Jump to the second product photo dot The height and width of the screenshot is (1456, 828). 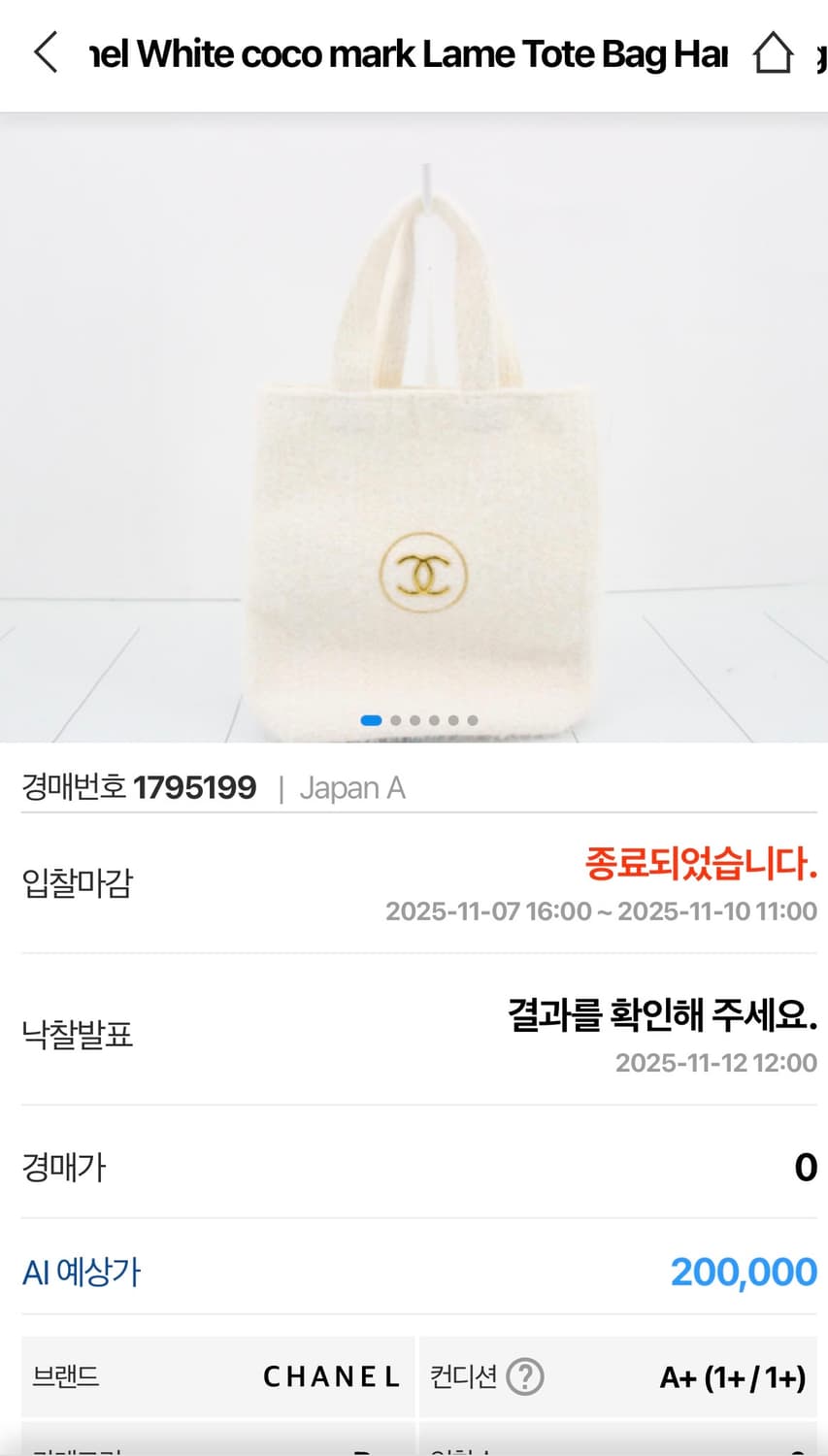(x=396, y=721)
